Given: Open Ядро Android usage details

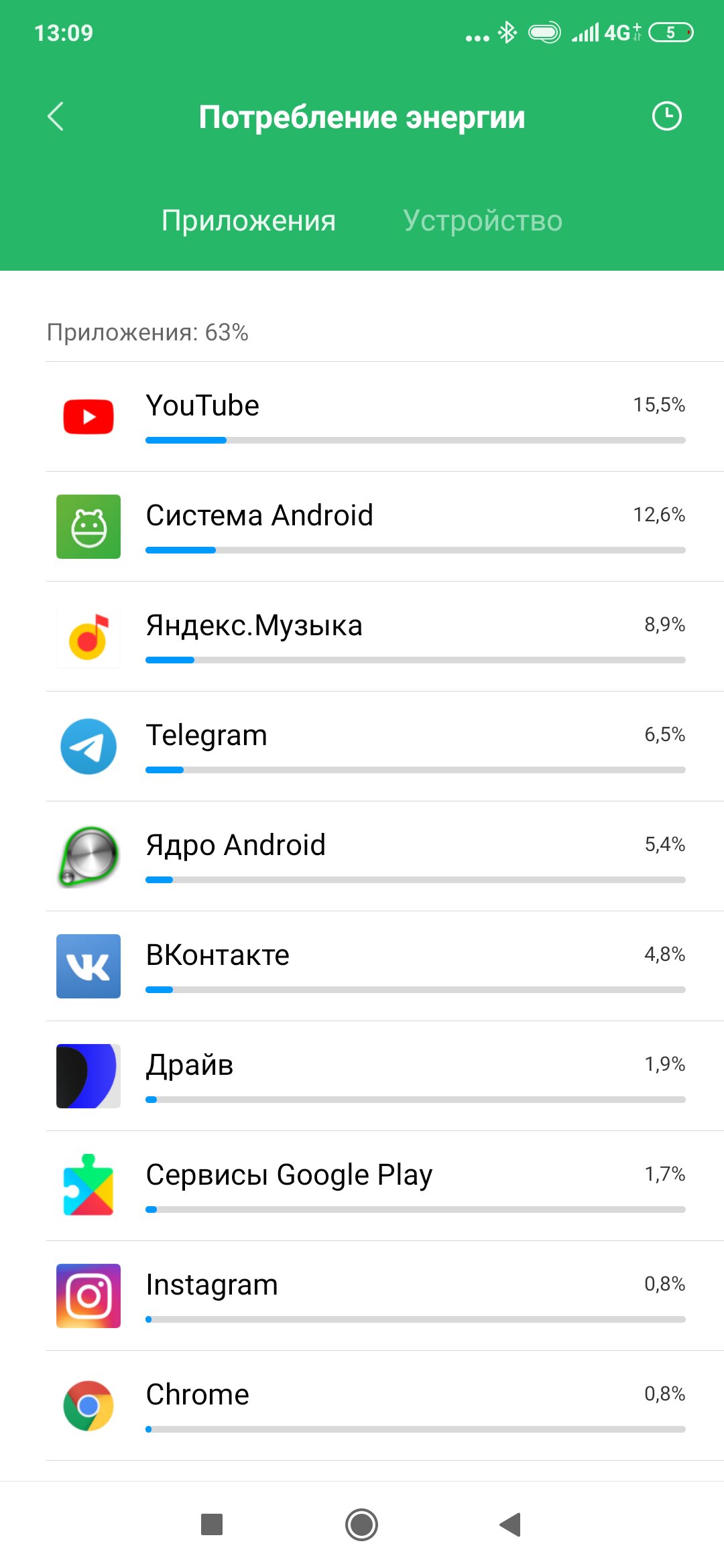Looking at the screenshot, I should pyautogui.click(x=385, y=856).
